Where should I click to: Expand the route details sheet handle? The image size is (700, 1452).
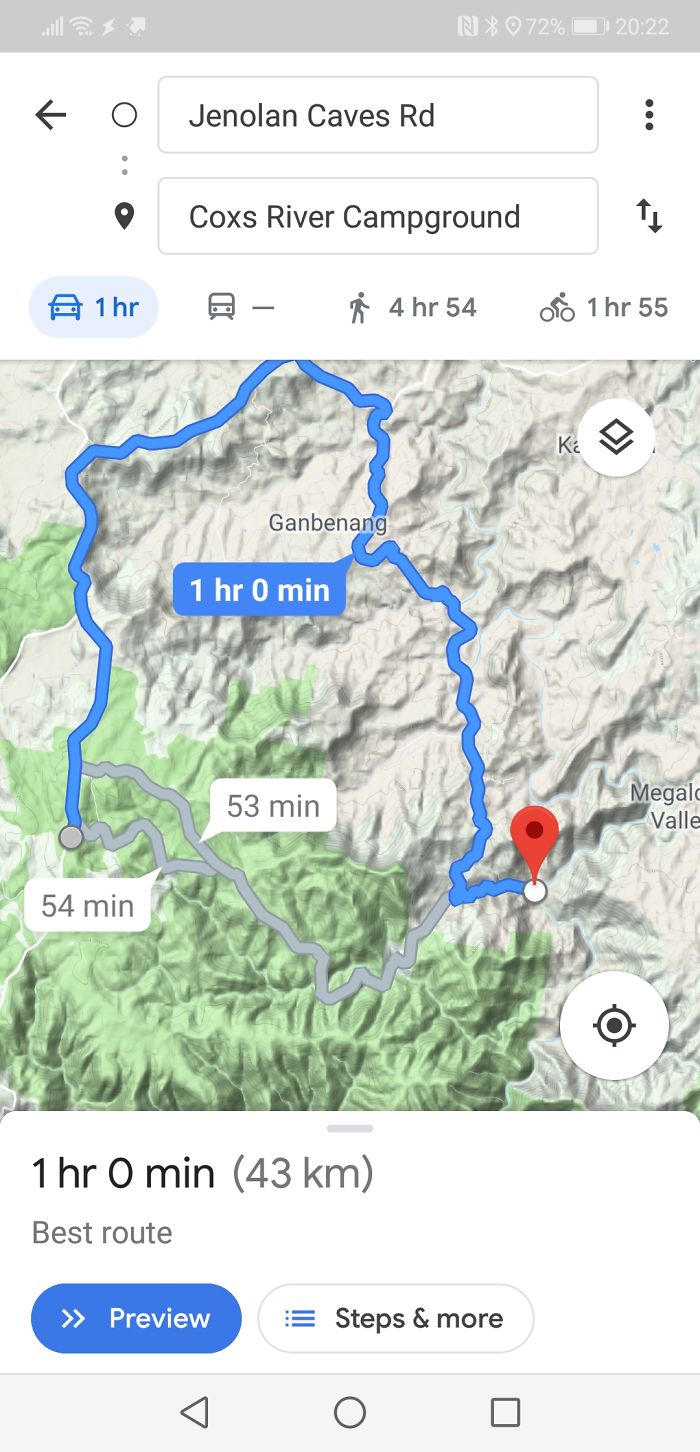tap(350, 1128)
